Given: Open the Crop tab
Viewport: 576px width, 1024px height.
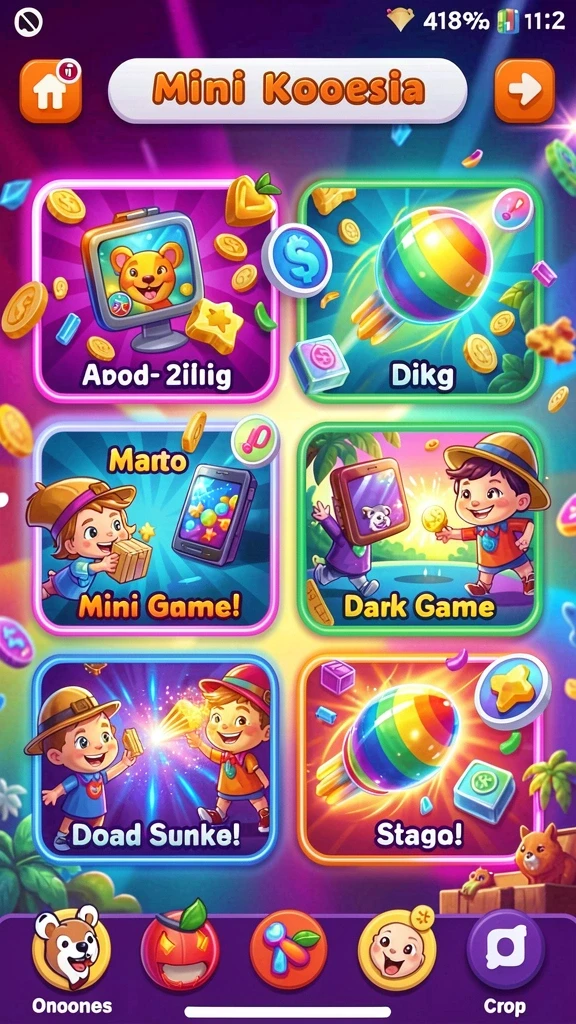Looking at the screenshot, I should click(x=505, y=961).
